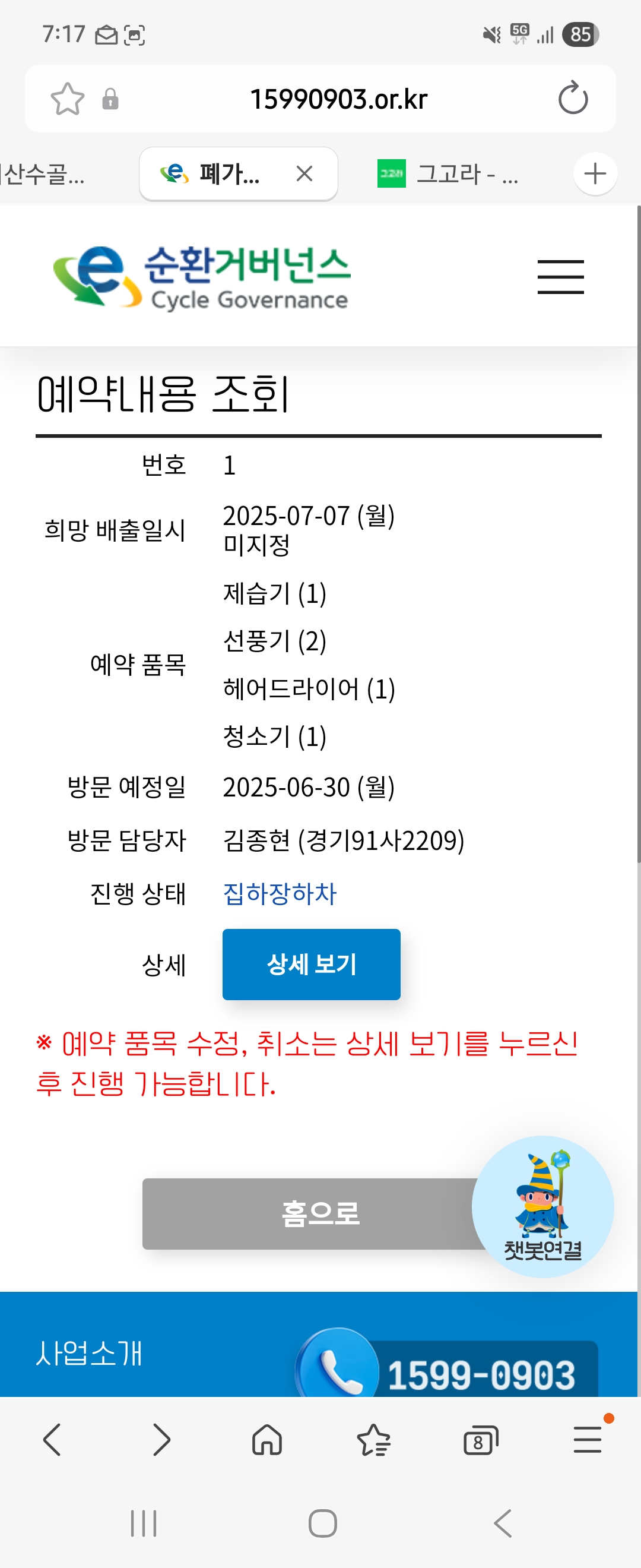Image resolution: width=641 pixels, height=1568 pixels.
Task: Open recent apps from the navigation bar
Action: [144, 1523]
